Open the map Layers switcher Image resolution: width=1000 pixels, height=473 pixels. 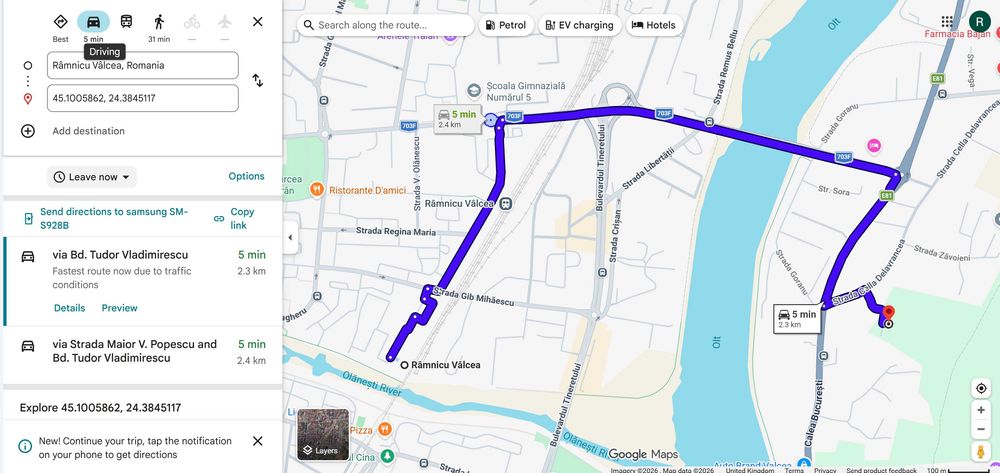(323, 434)
